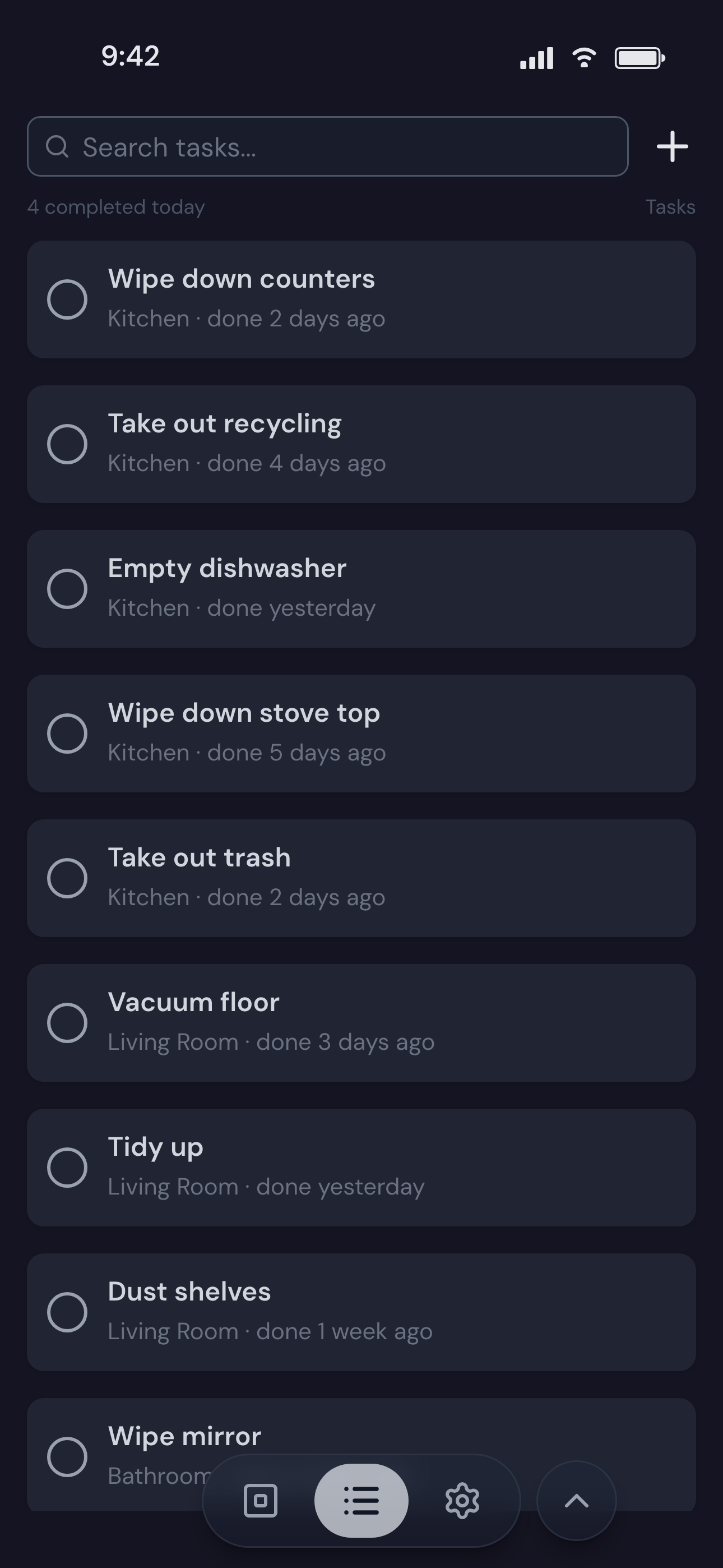Screen dimensions: 723x1568
Task: Check the circle for "Dust shelves"
Action: click(68, 1311)
